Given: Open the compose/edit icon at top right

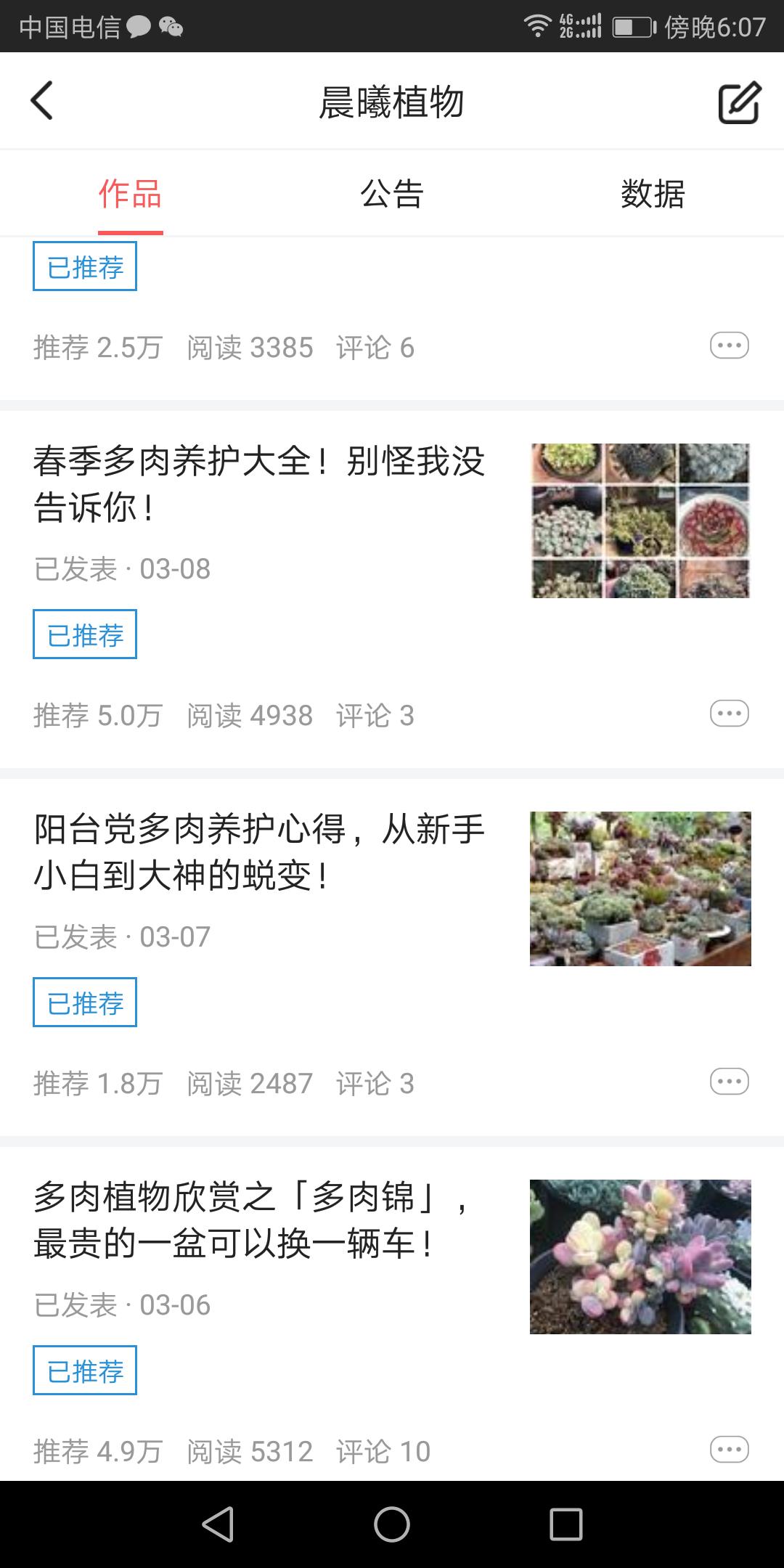Looking at the screenshot, I should click(738, 102).
